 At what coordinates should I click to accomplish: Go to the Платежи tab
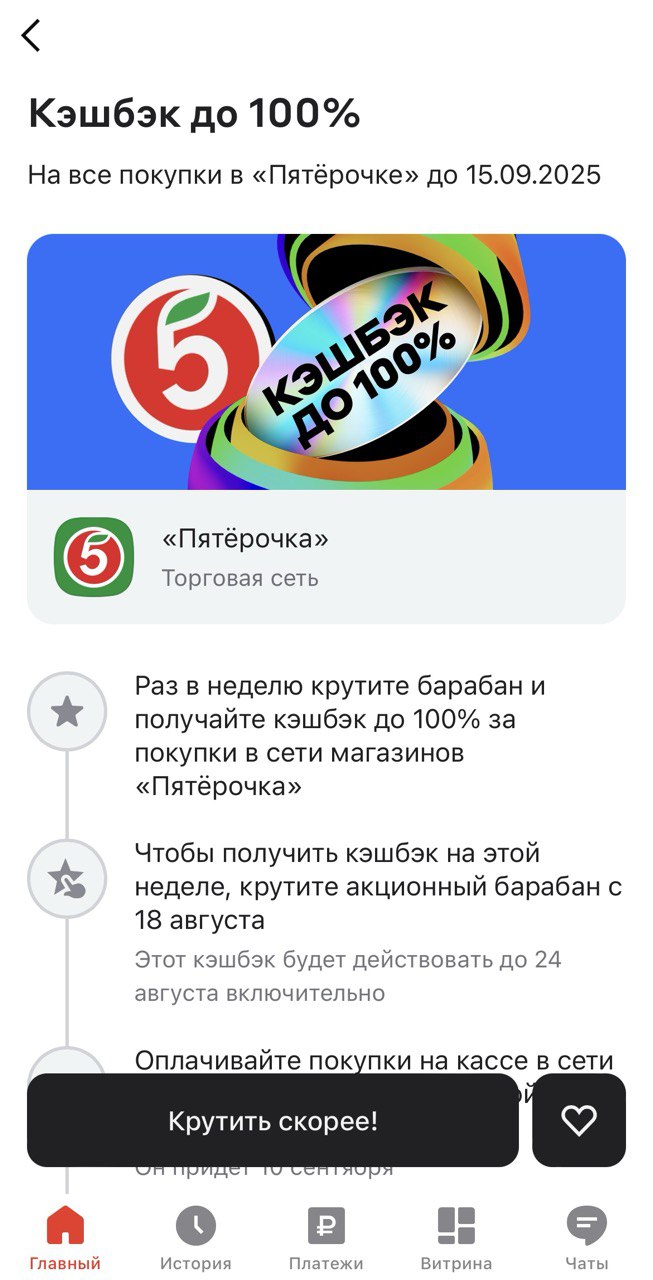click(x=326, y=1239)
